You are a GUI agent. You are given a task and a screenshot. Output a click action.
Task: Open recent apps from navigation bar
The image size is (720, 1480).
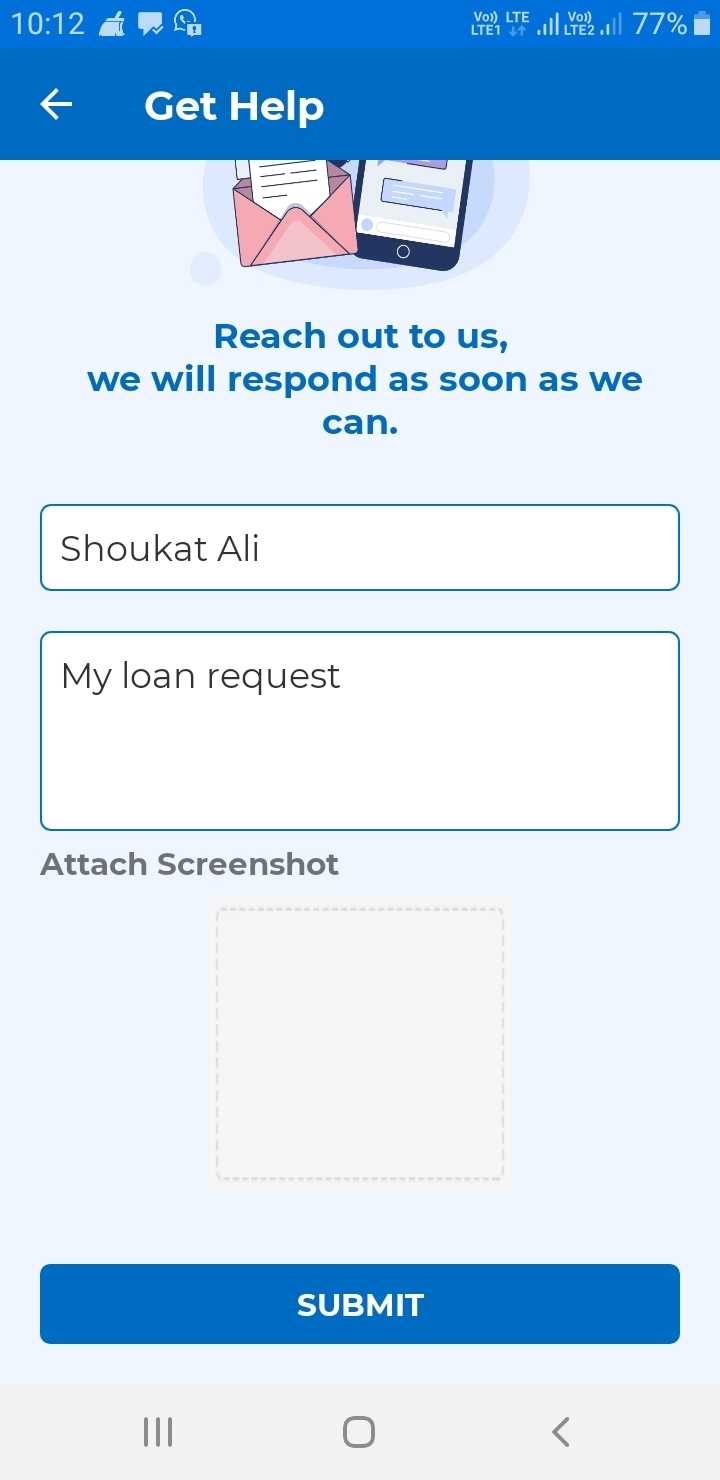[x=158, y=1432]
